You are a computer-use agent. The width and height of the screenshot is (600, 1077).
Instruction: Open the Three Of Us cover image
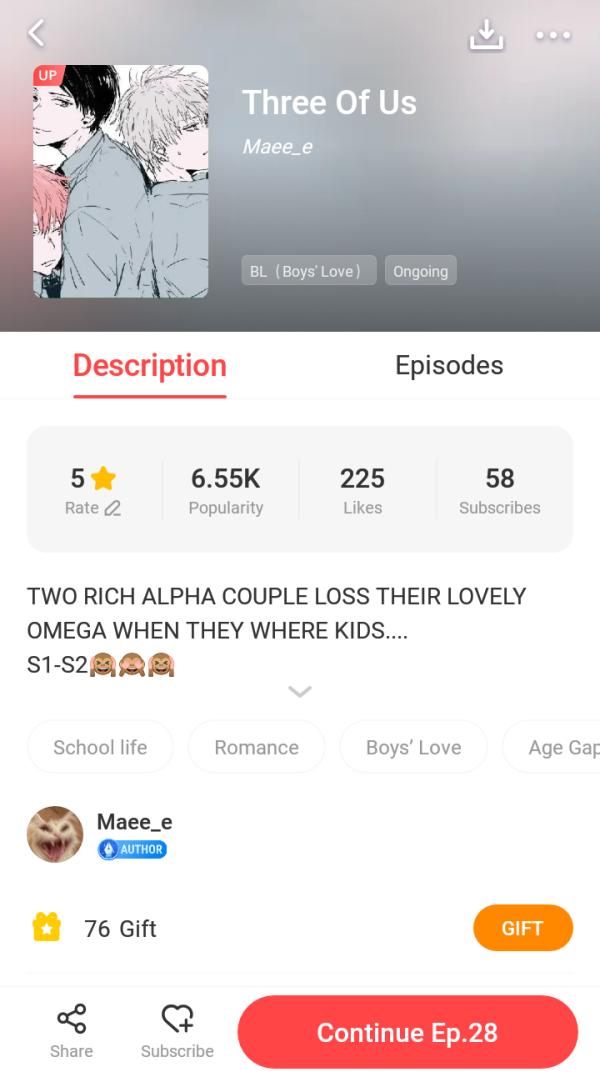coord(121,181)
